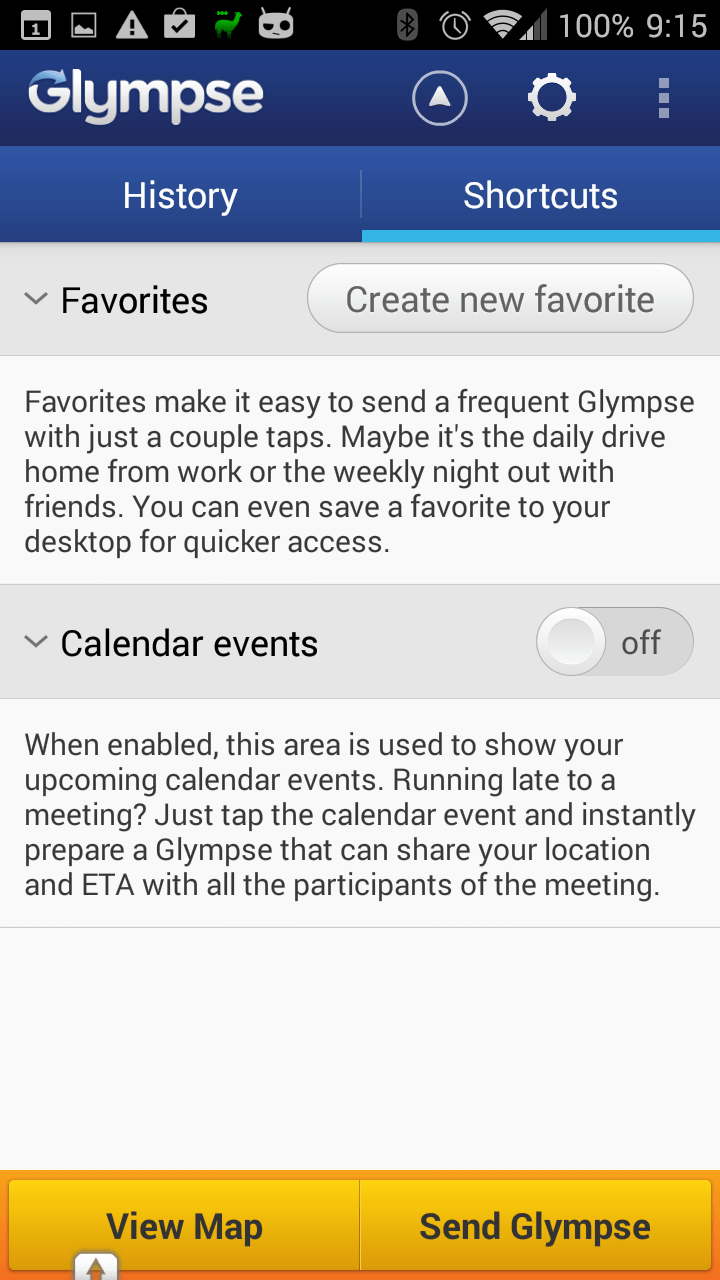Tap Send Glympse
The height and width of the screenshot is (1280, 720).
tap(535, 1226)
